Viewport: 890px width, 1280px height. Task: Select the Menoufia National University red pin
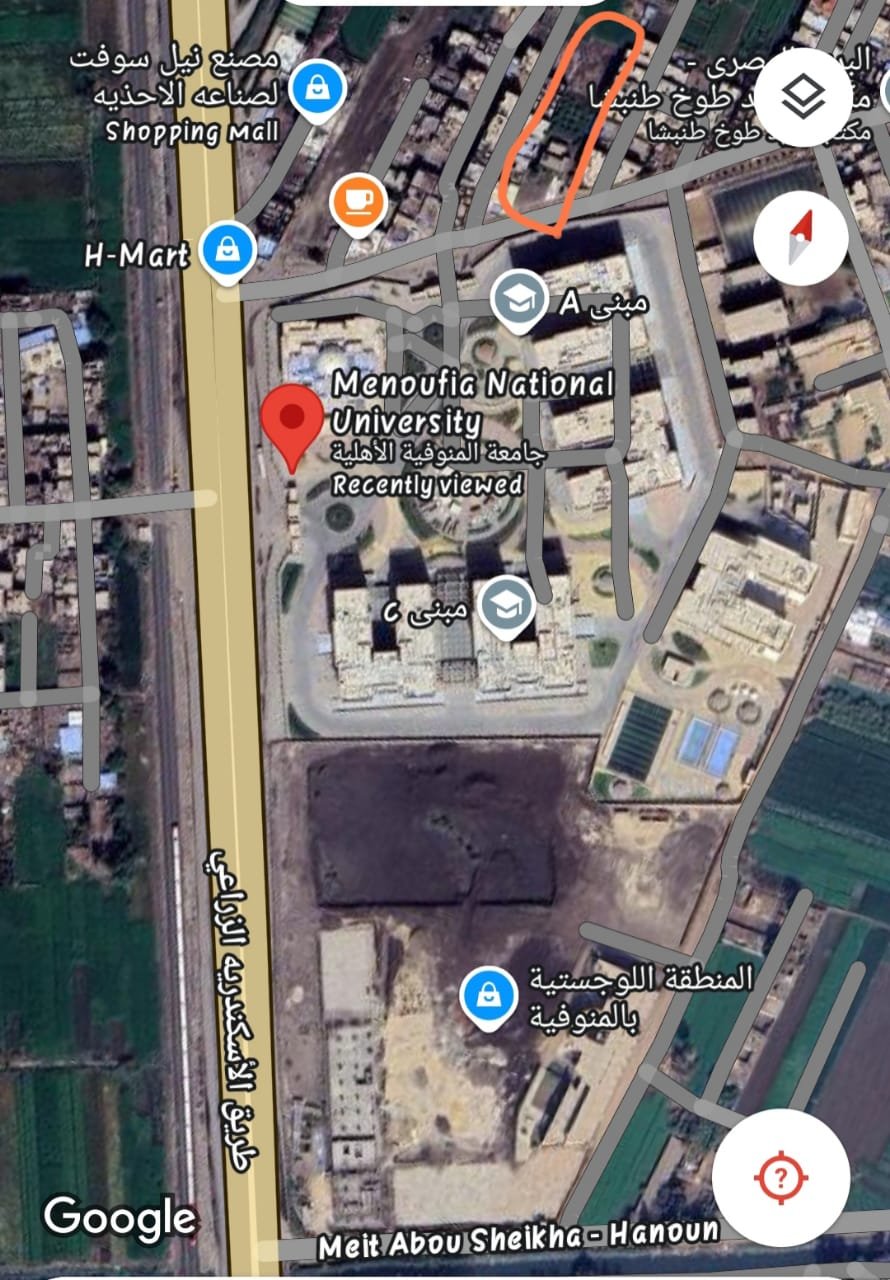pos(292,422)
